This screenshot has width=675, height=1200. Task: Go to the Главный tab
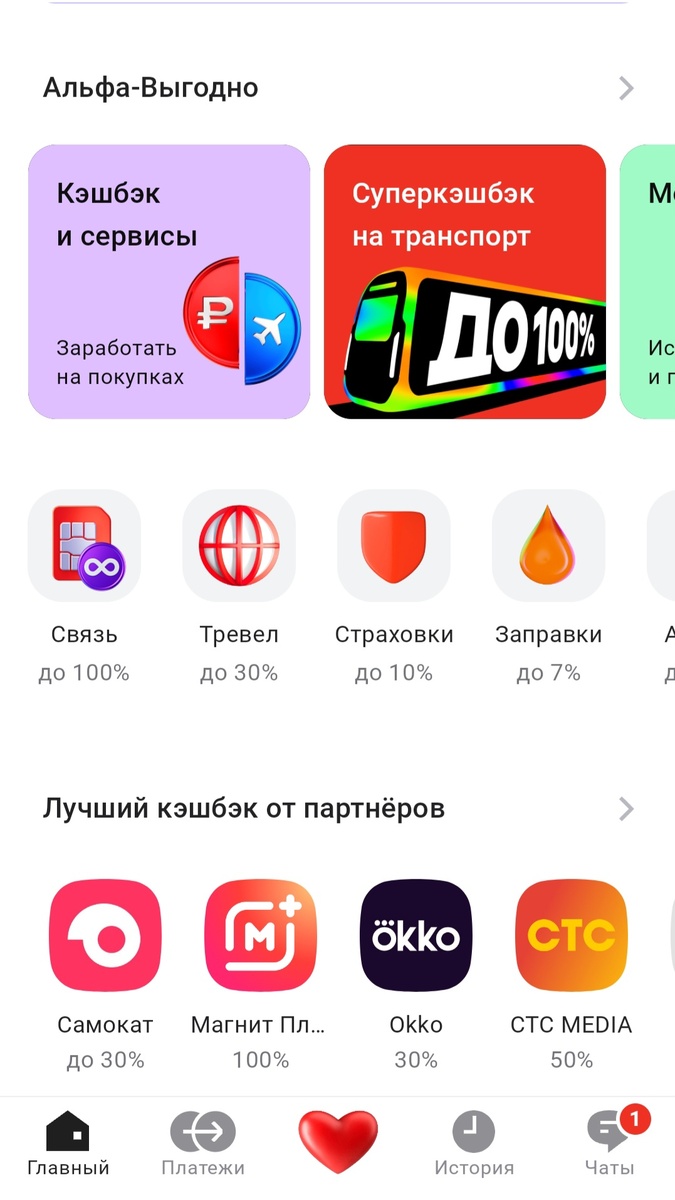pos(68,1145)
